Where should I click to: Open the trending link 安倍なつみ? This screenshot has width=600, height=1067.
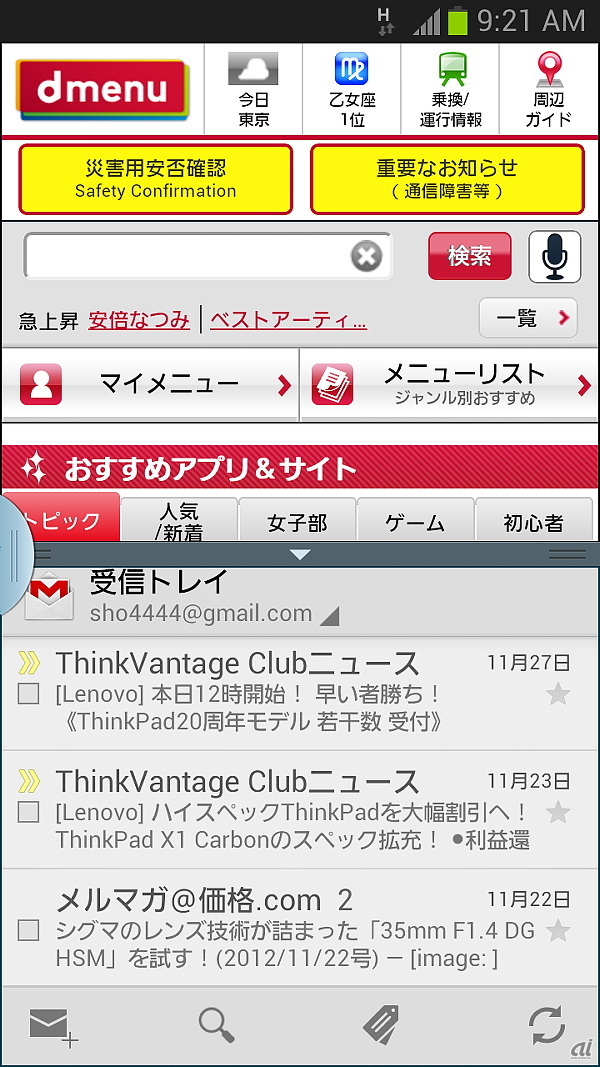[139, 319]
